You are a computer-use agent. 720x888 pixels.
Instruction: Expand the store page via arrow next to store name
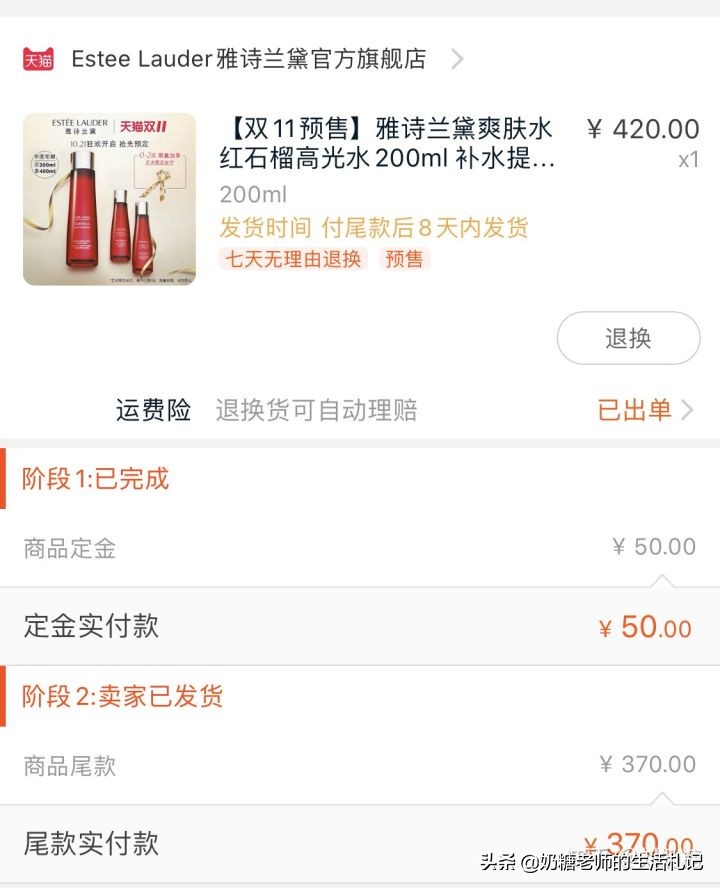[458, 58]
